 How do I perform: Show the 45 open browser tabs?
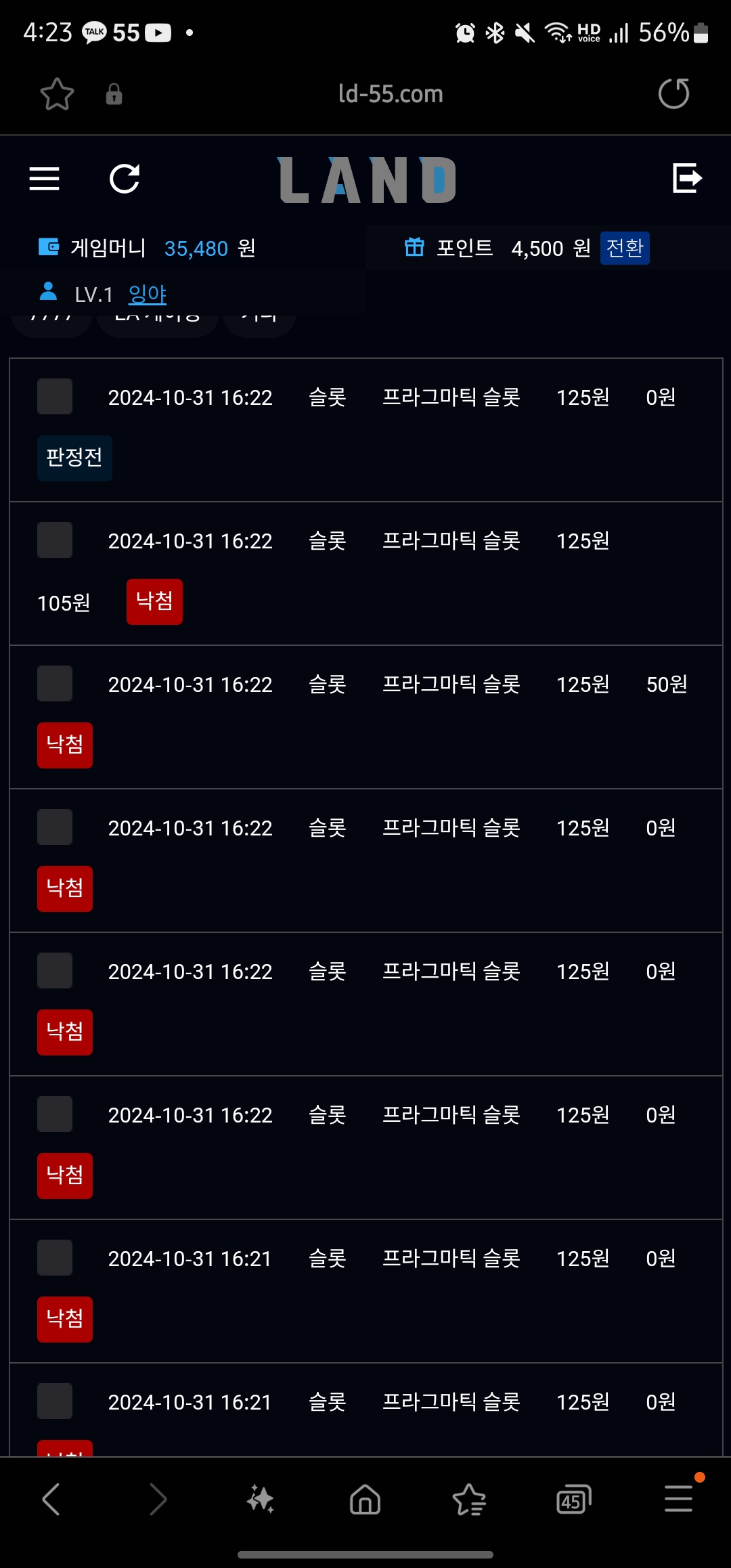(573, 1499)
